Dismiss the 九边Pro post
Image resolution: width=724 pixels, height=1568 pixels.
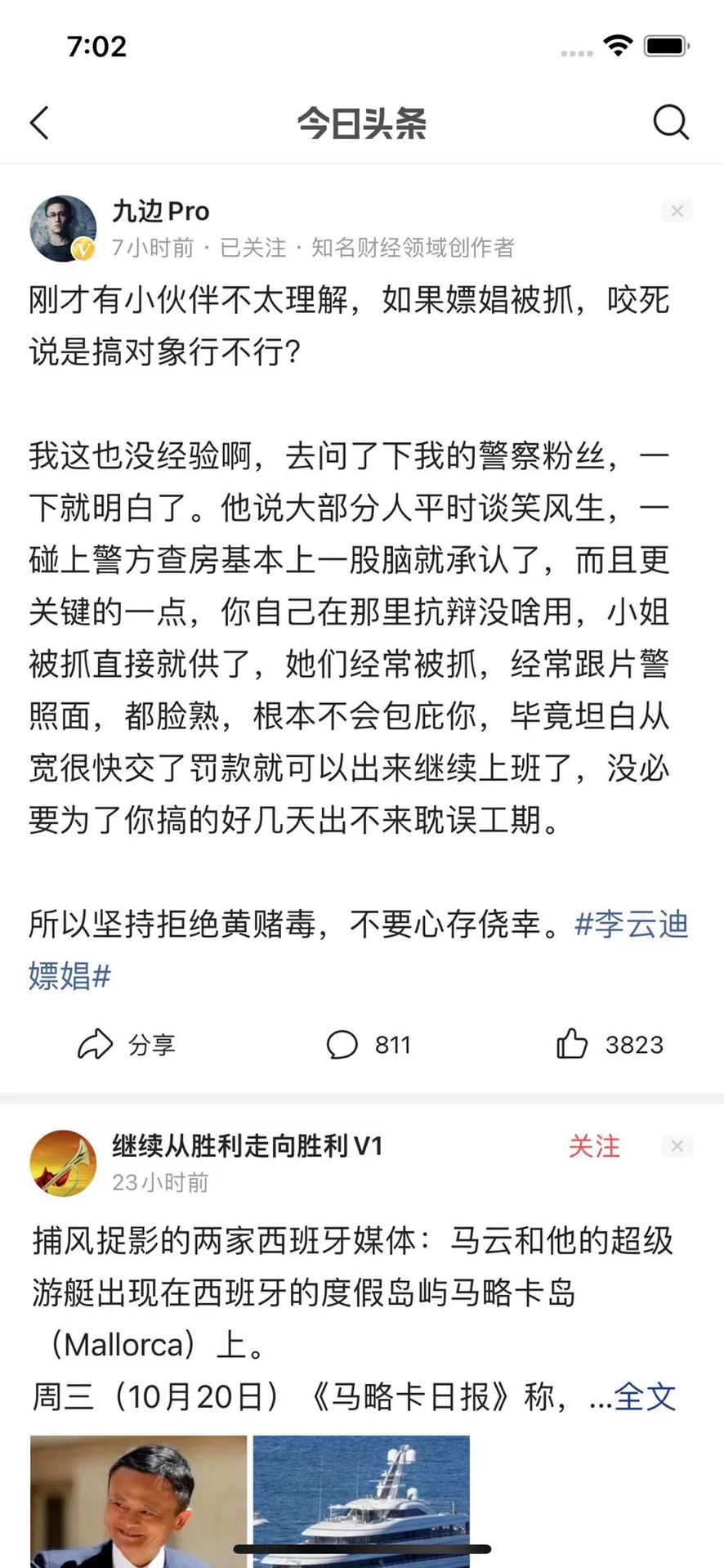pos(677,211)
